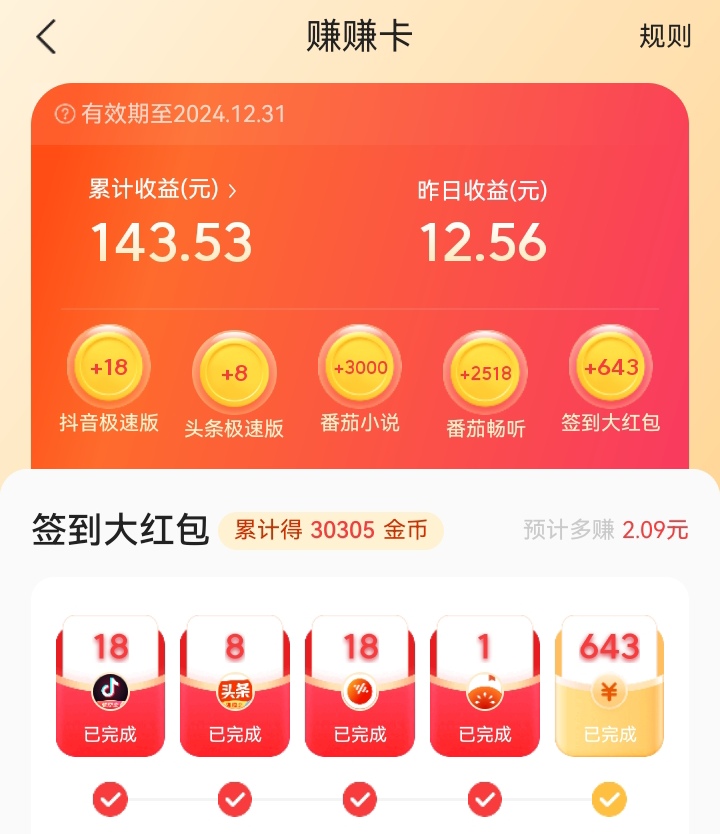The image size is (720, 834).
Task: Tap the 签到大红包 +643 coin
Action: coord(610,367)
